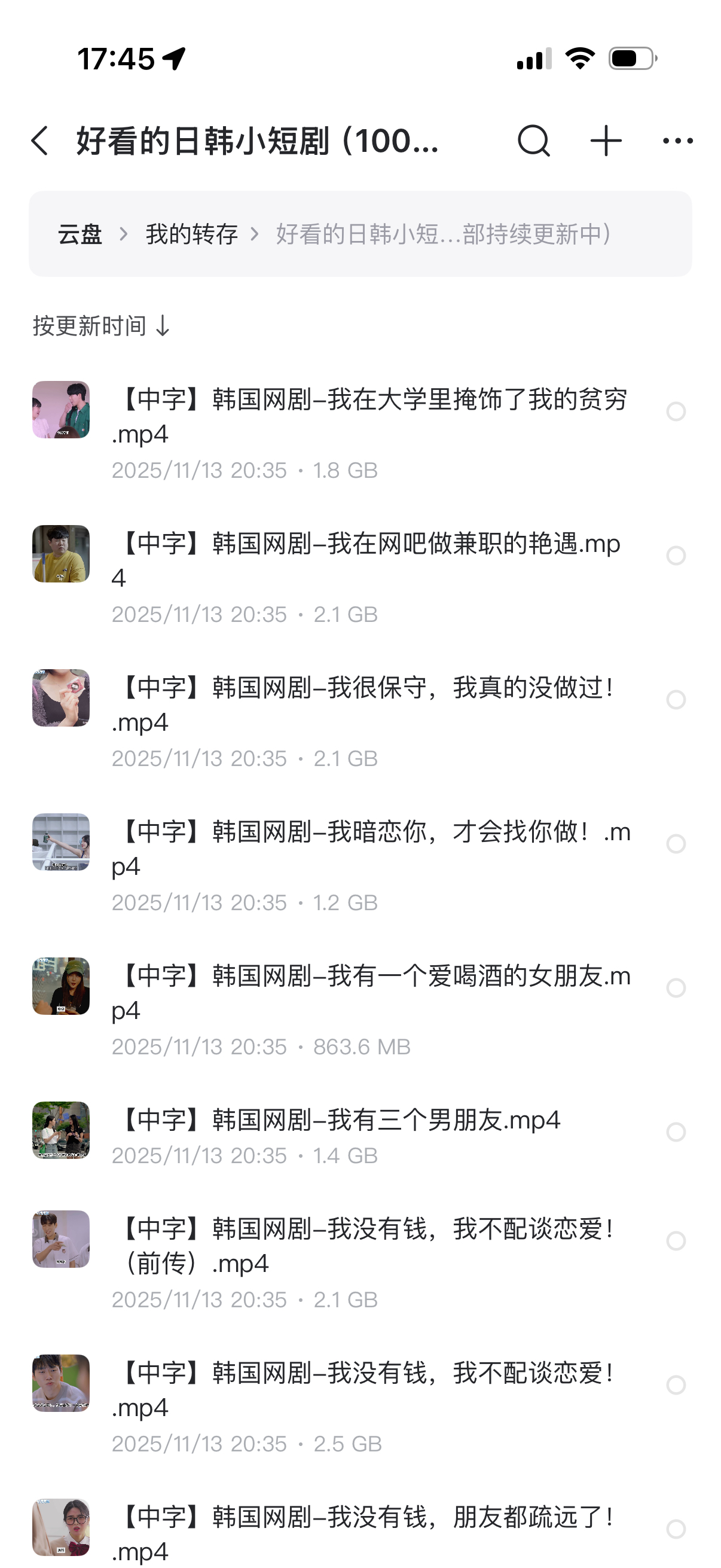Select the 我有一个爱喝酒的女朋友 file circle
The width and height of the screenshot is (721, 1568).
tap(676, 988)
